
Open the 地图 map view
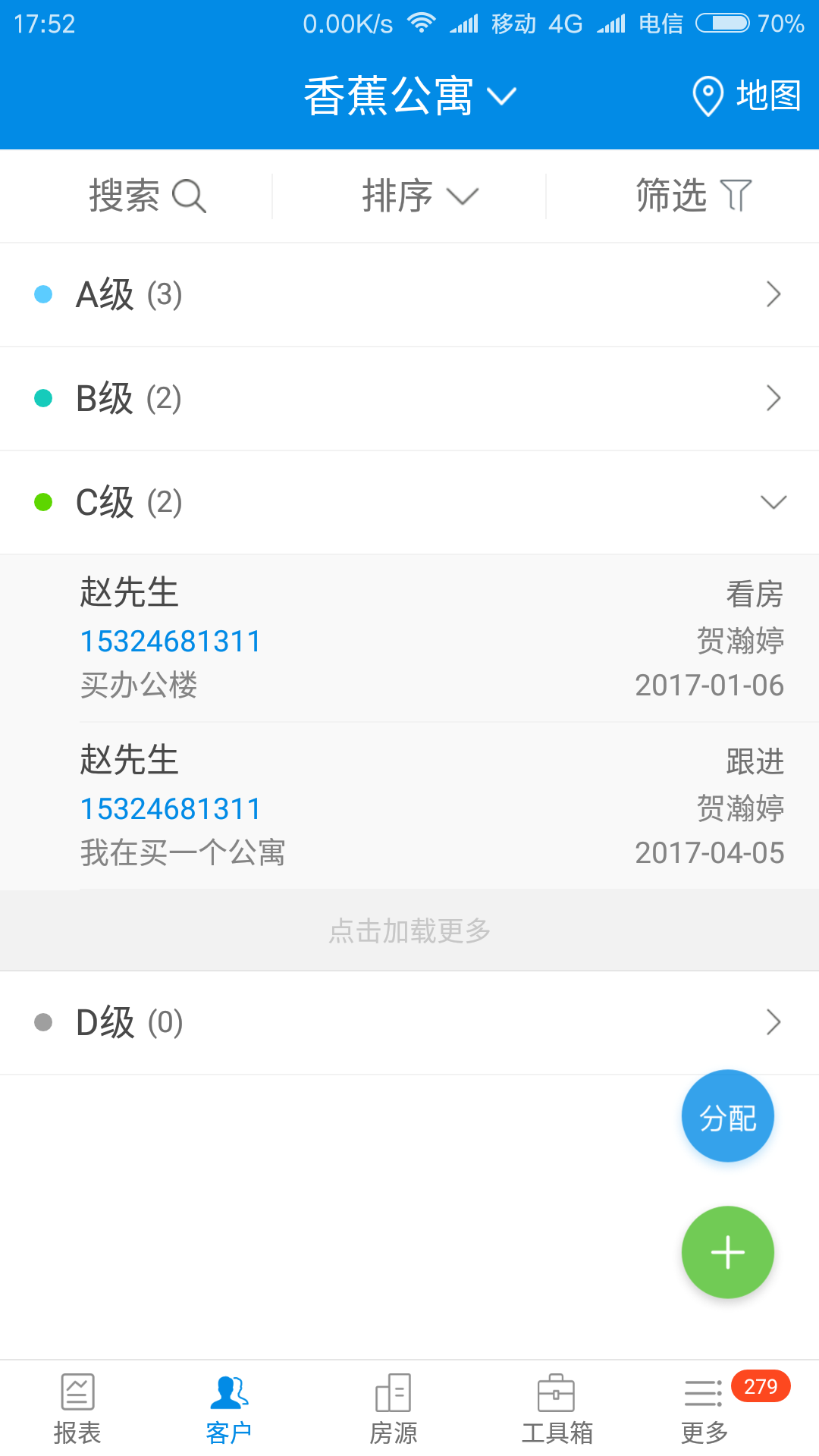747,96
